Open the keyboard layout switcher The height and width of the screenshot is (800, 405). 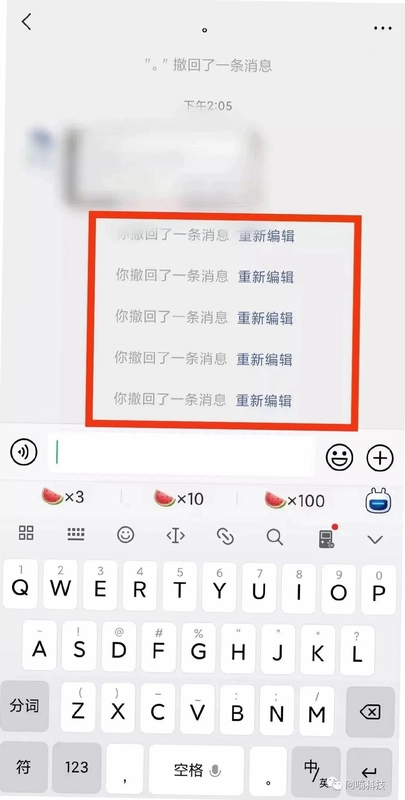point(76,534)
